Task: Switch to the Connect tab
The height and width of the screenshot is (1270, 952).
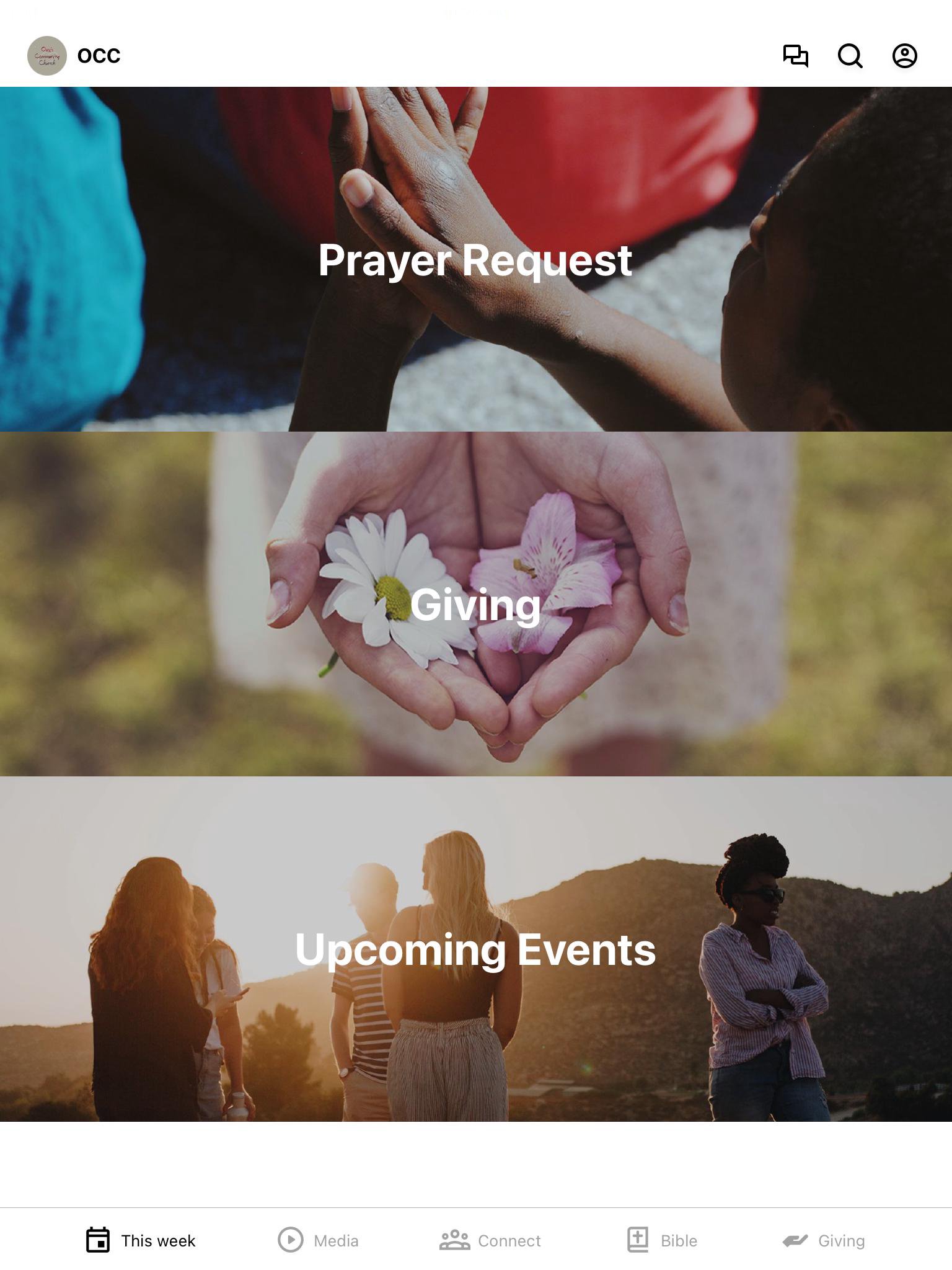Action: point(490,1240)
